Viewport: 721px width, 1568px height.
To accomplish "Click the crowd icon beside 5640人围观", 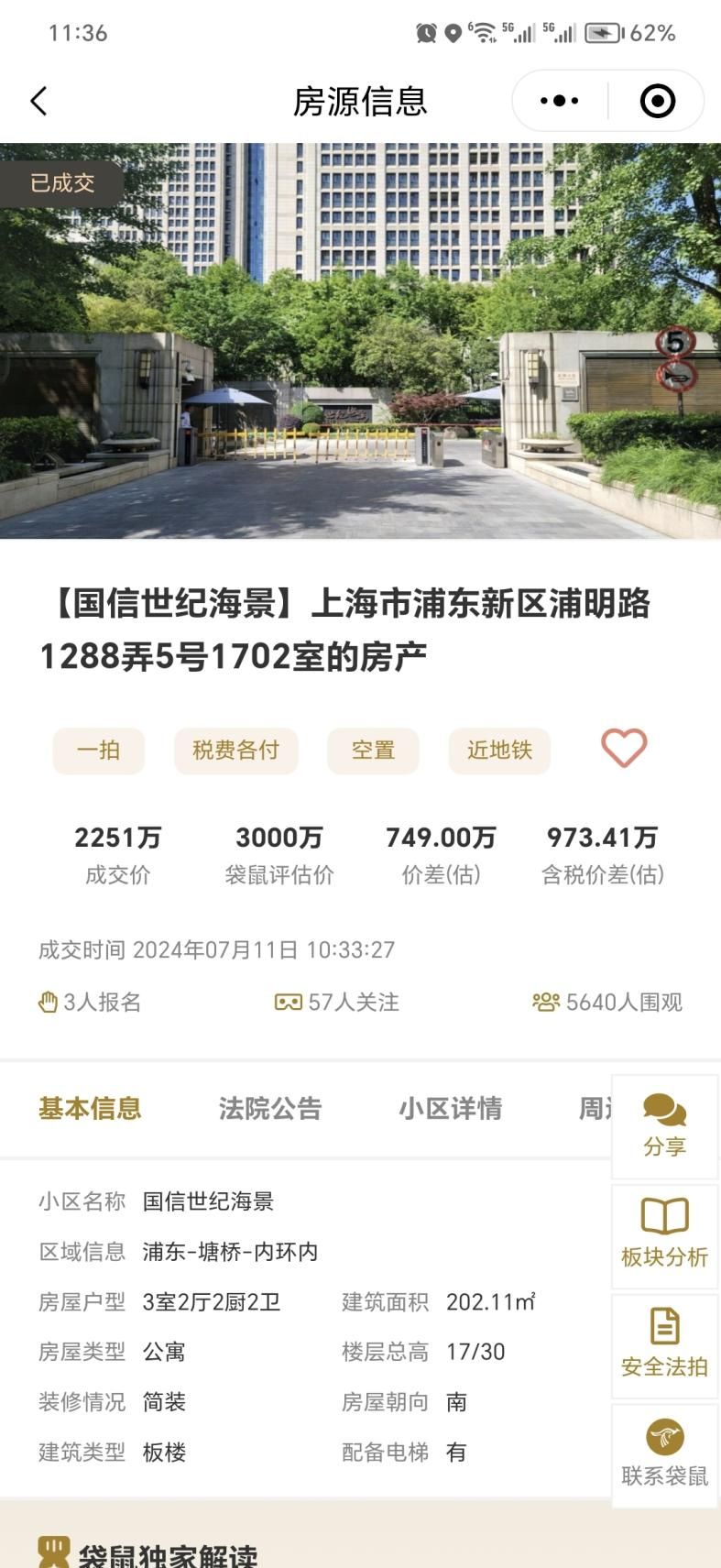I will point(546,1002).
